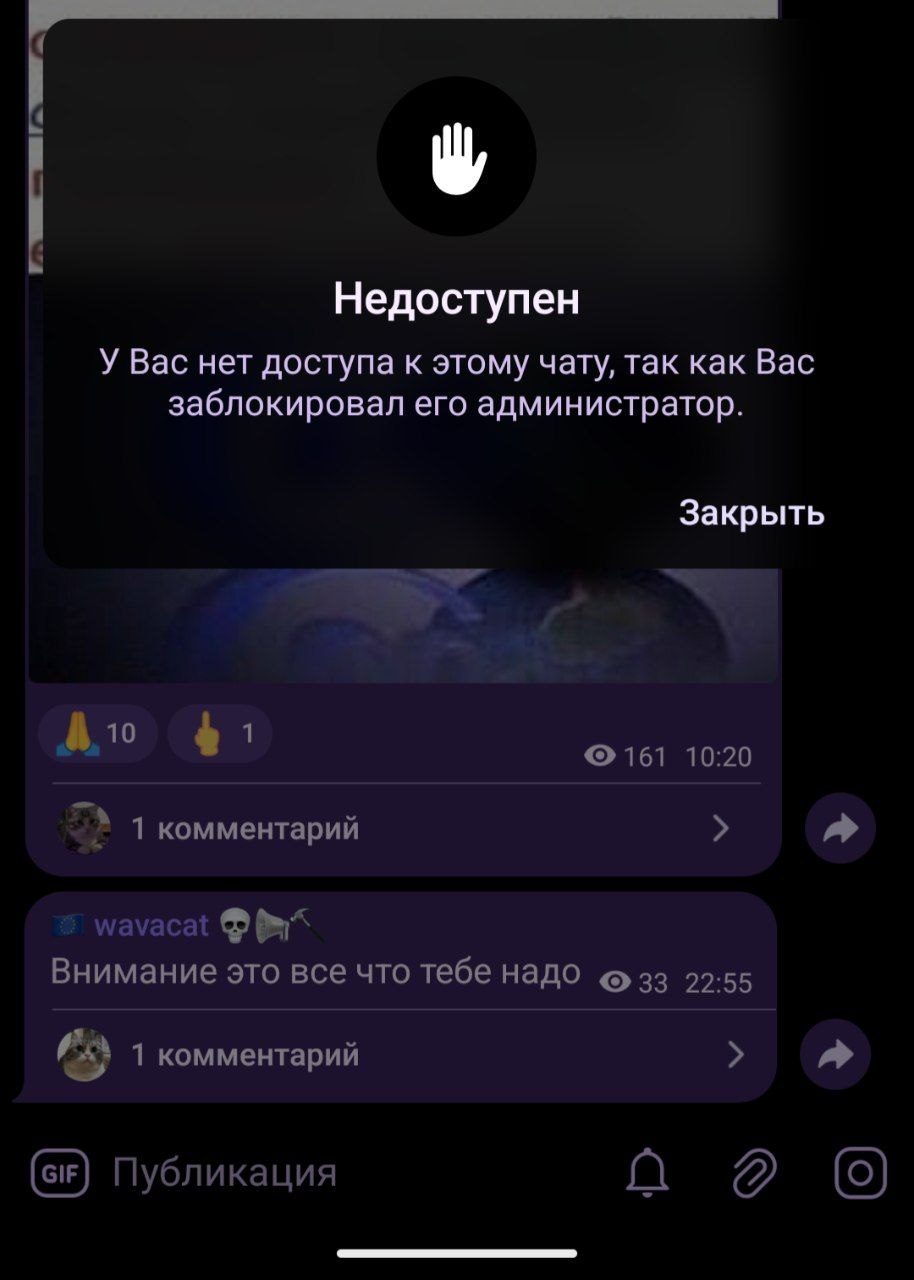Tap the praying hands reaction with 10
Viewport: 914px width, 1280px height.
coord(97,734)
